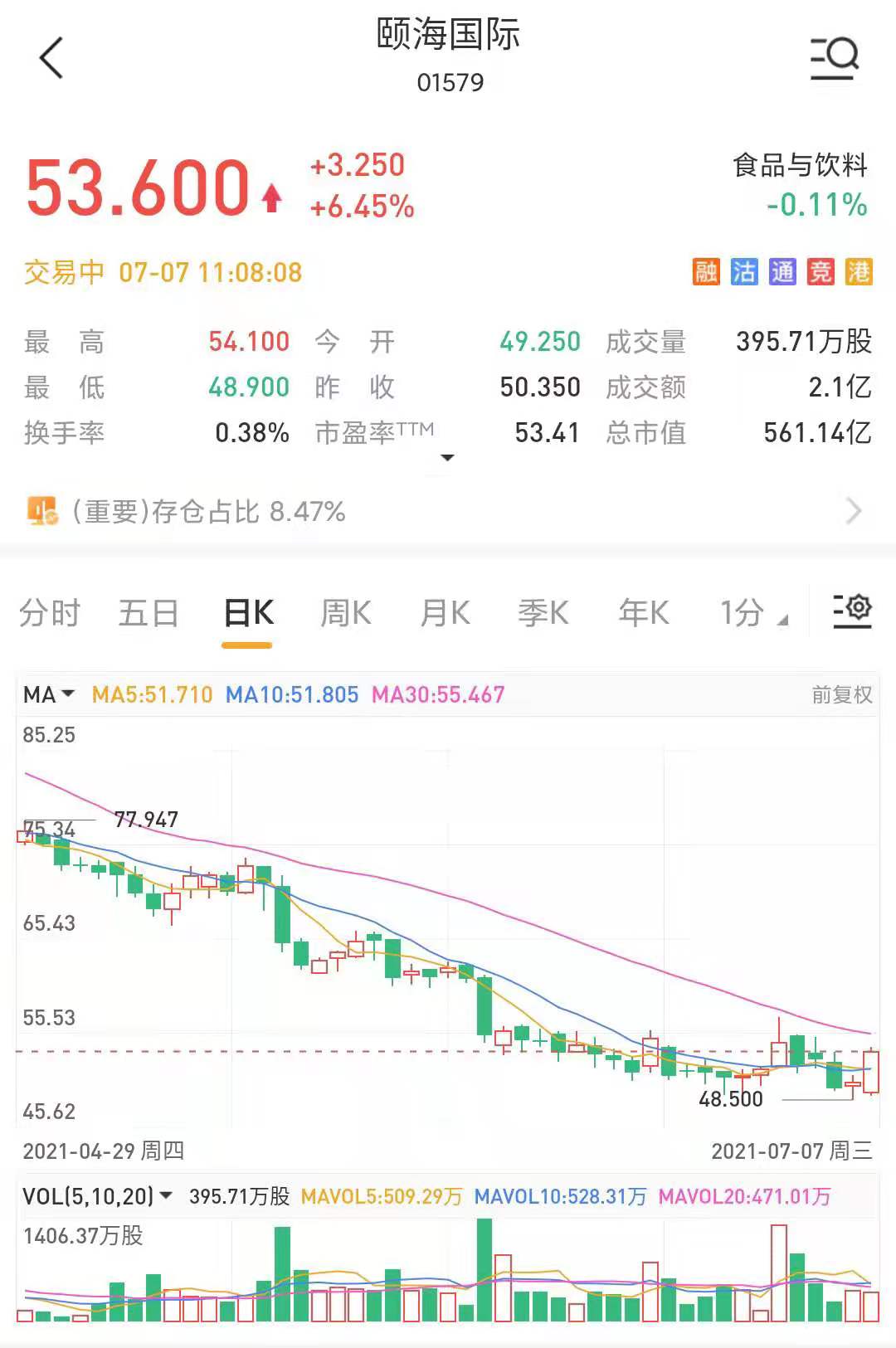This screenshot has width=896, height=1348.
Task: Show the 月K chart
Action: (445, 614)
